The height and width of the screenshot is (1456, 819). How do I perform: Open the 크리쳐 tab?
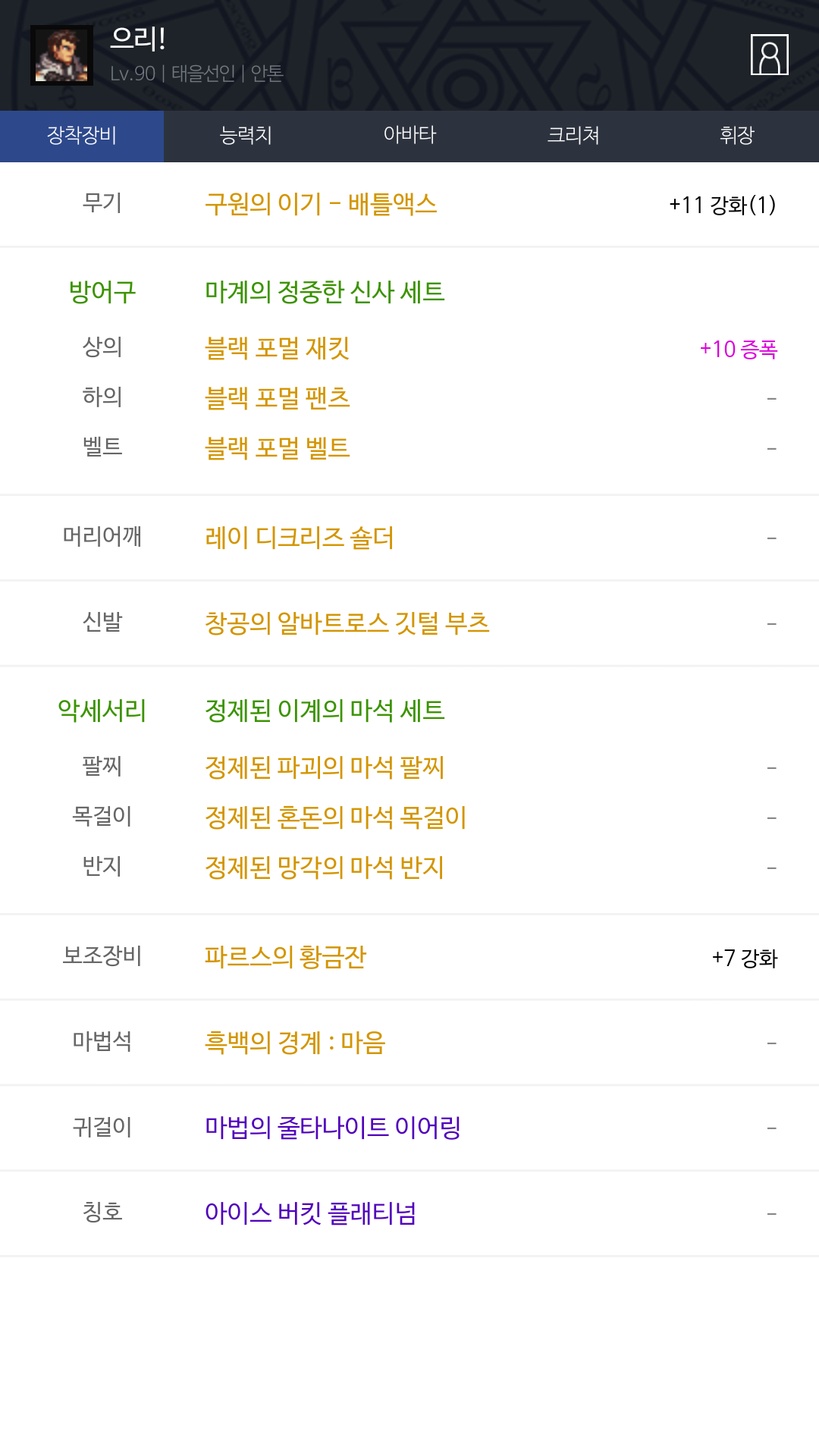click(x=573, y=136)
